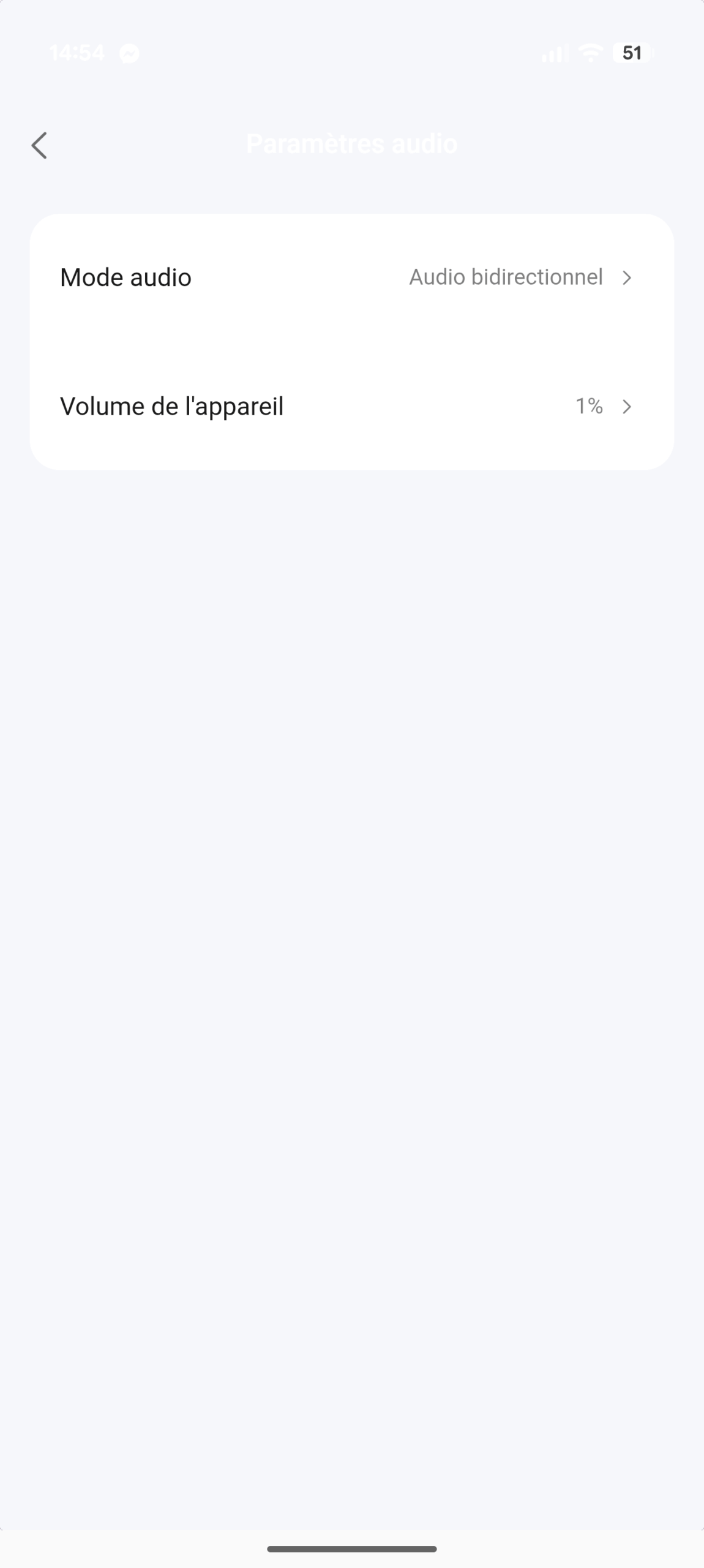This screenshot has width=704, height=1568.
Task: Open the Mode audio setting
Action: (351, 277)
